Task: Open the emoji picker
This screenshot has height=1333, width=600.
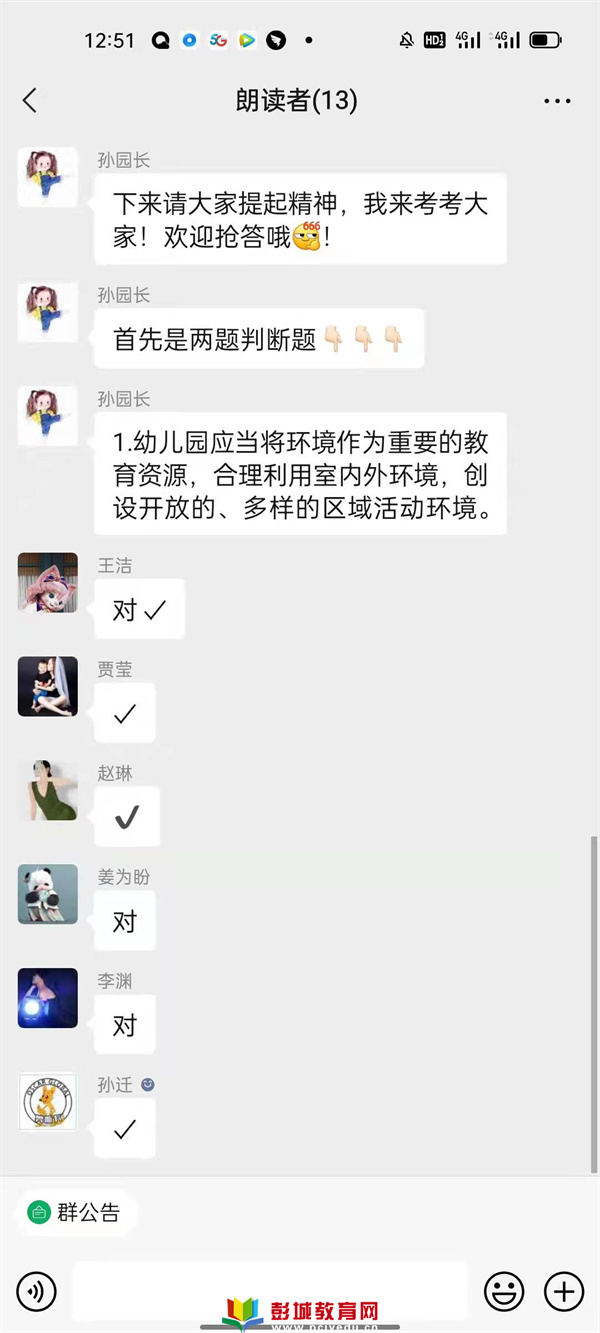Action: [504, 1292]
